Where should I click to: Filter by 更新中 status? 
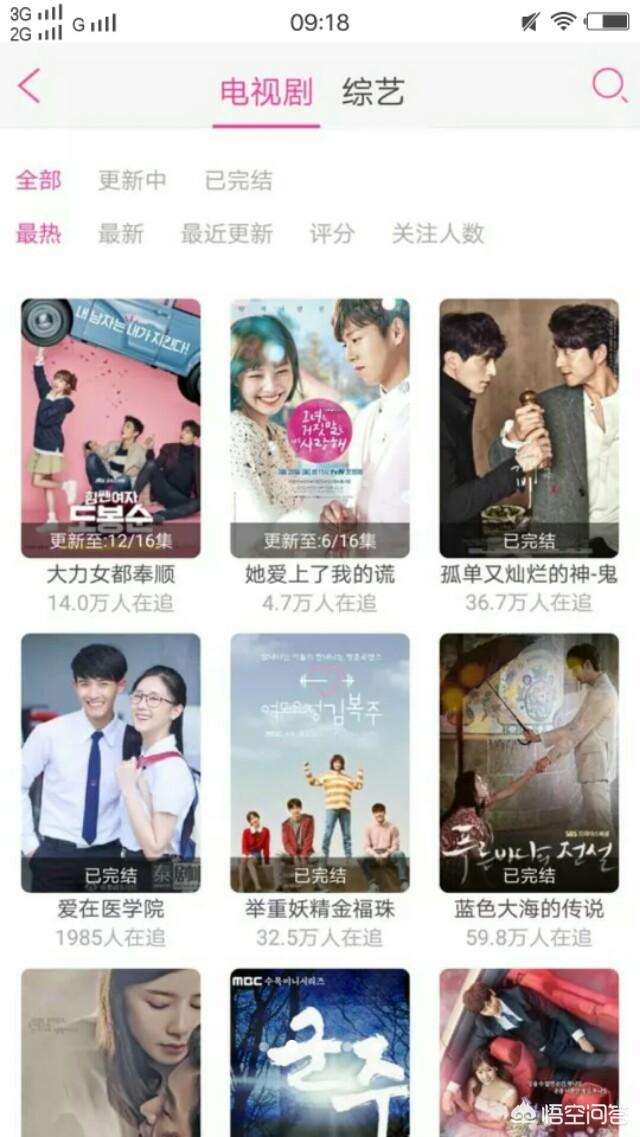click(132, 180)
